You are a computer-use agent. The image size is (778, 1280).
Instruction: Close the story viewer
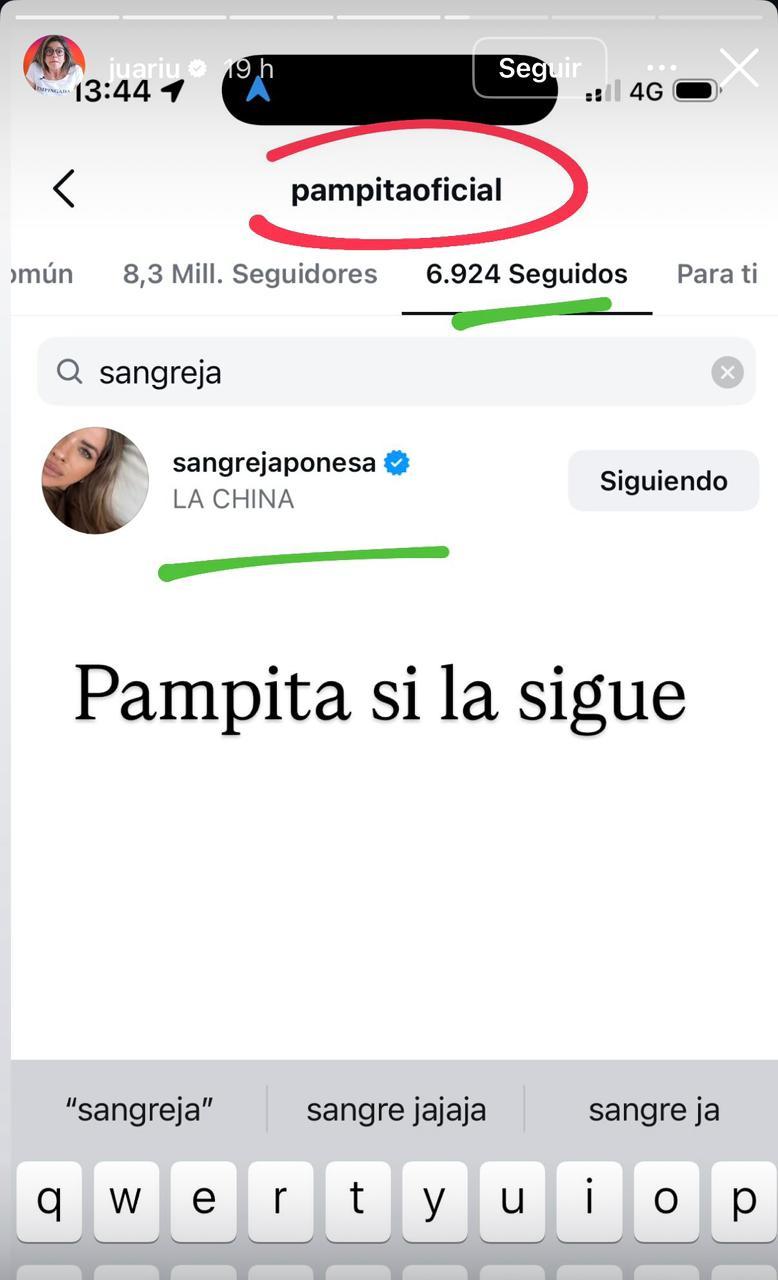pos(739,68)
